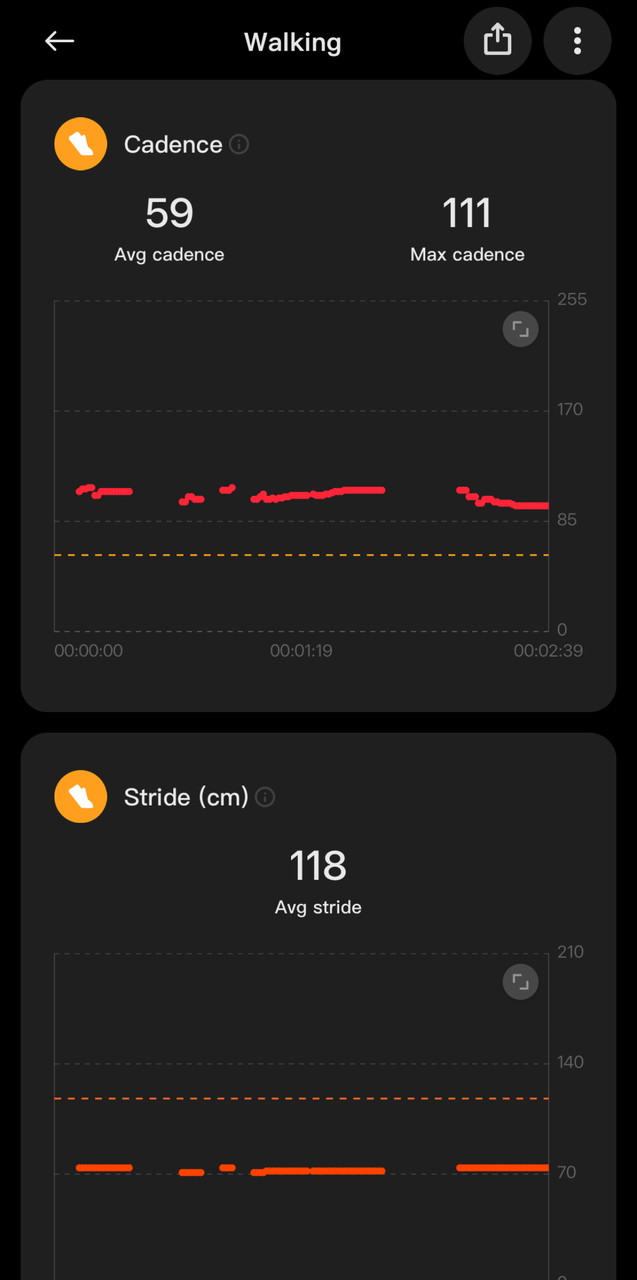Show info about Cadence
This screenshot has width=637, height=1280.
point(239,144)
